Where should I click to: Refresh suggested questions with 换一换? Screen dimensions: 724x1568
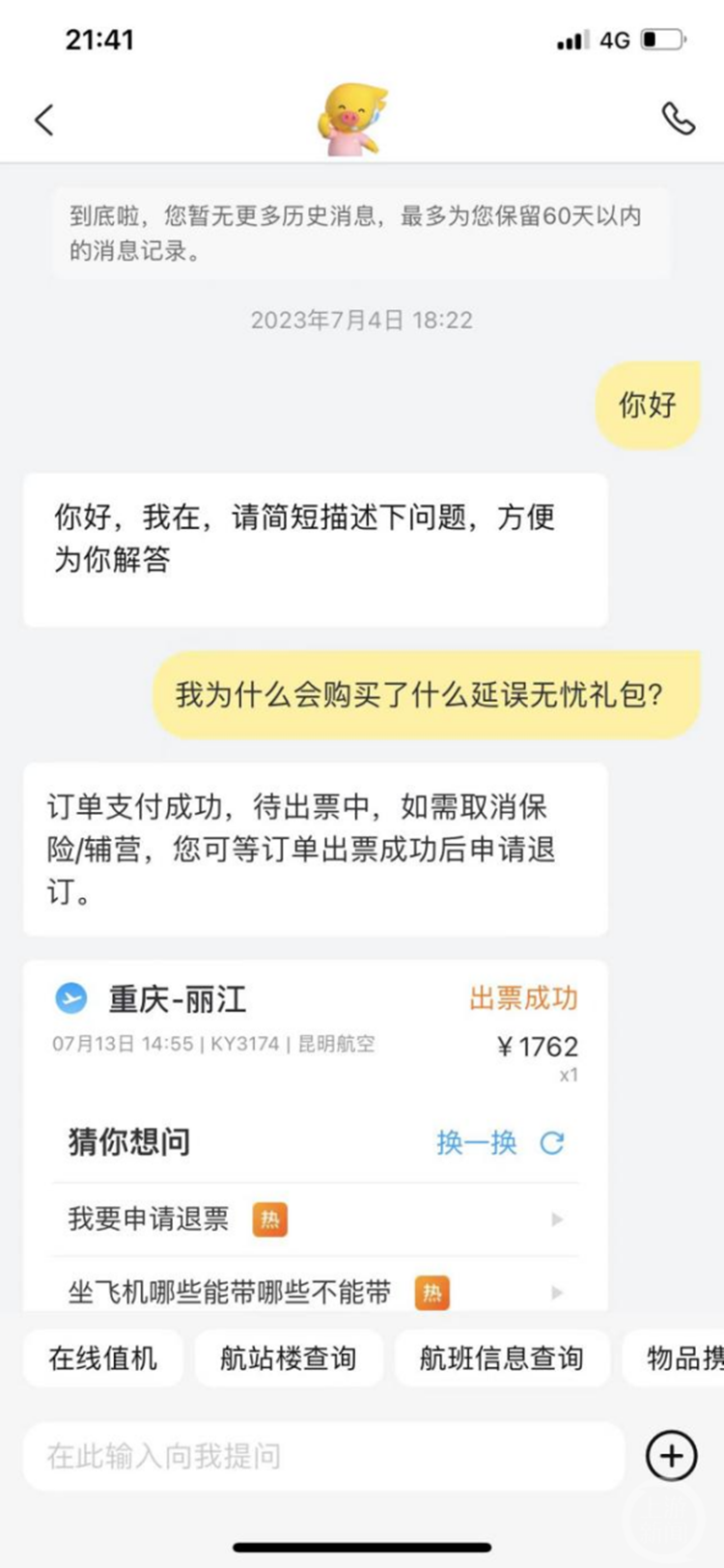point(500,1143)
